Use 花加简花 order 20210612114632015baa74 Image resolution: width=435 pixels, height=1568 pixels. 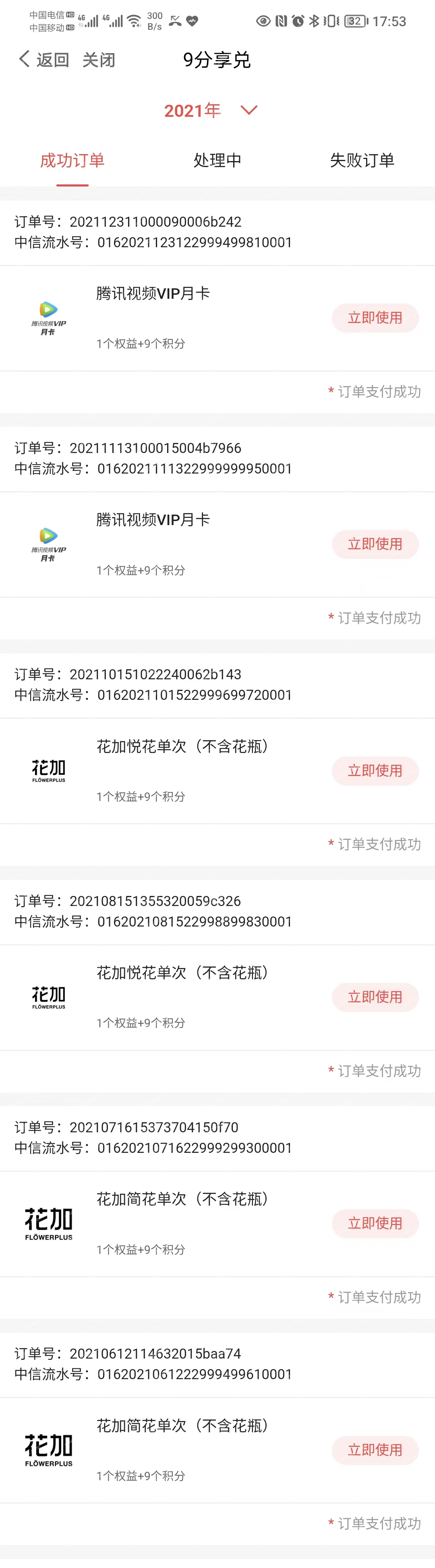click(375, 1450)
